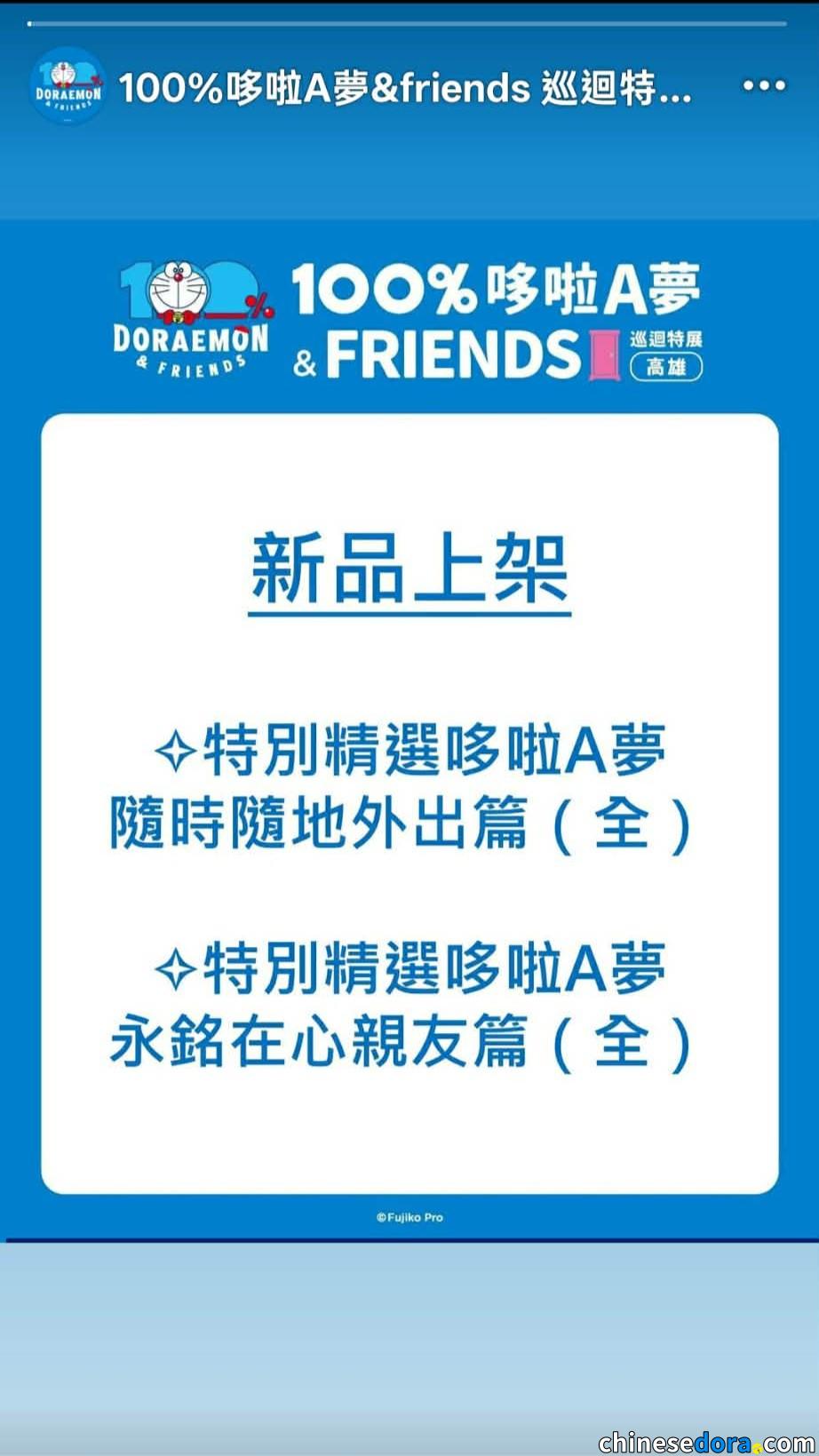This screenshot has width=819, height=1456.
Task: Tap the 100%哆啦A夢&friends page name
Action: coord(404,88)
